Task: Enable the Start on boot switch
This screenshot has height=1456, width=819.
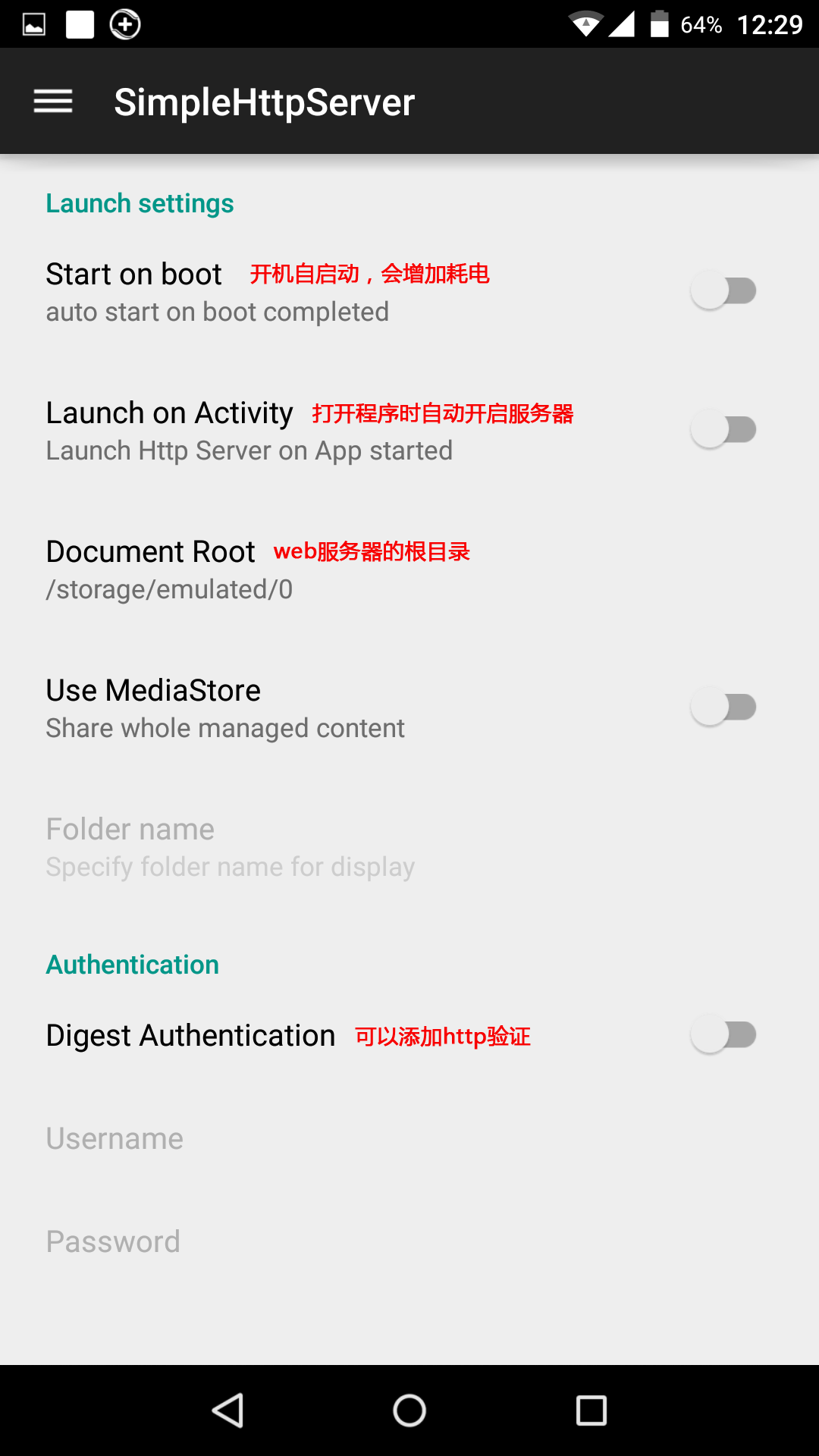Action: (x=723, y=291)
